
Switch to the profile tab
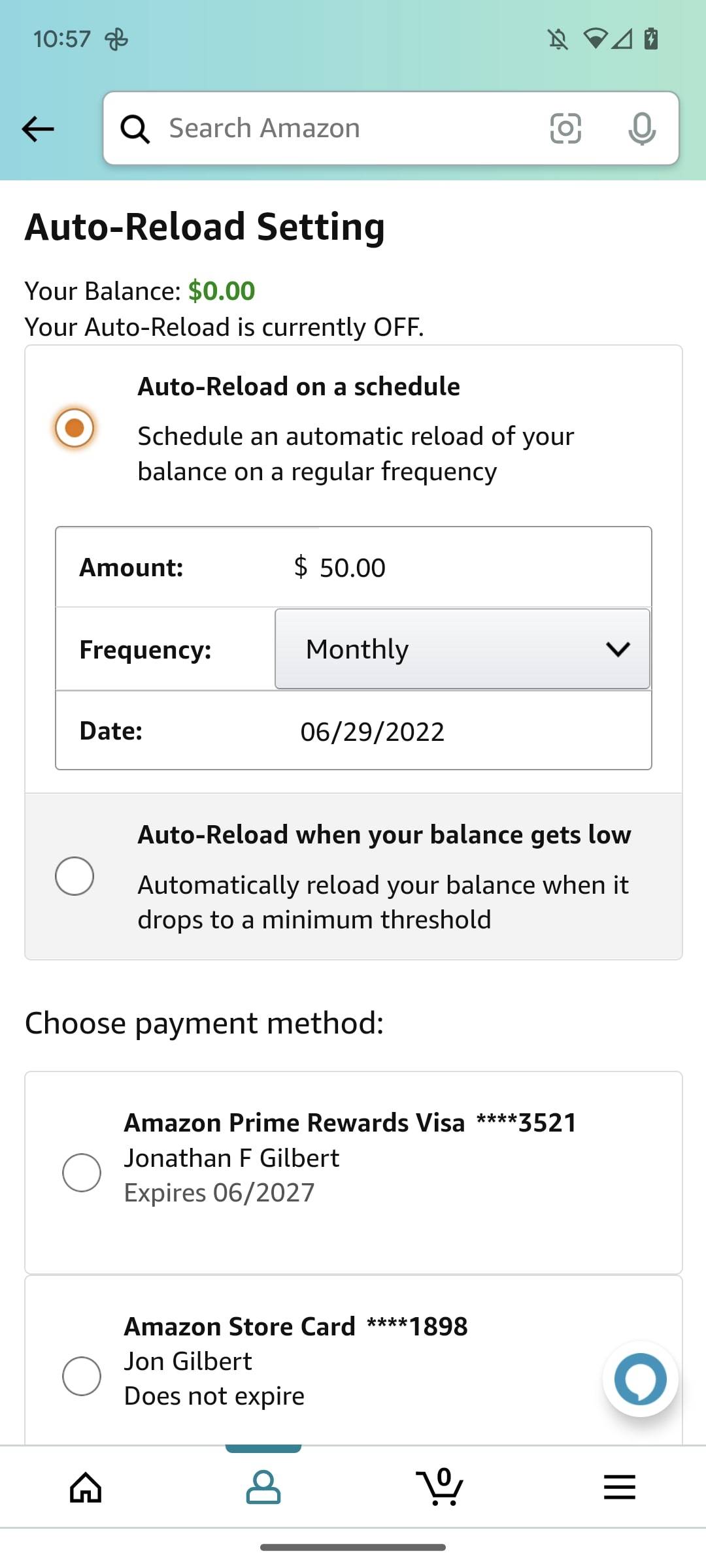pos(265,1486)
